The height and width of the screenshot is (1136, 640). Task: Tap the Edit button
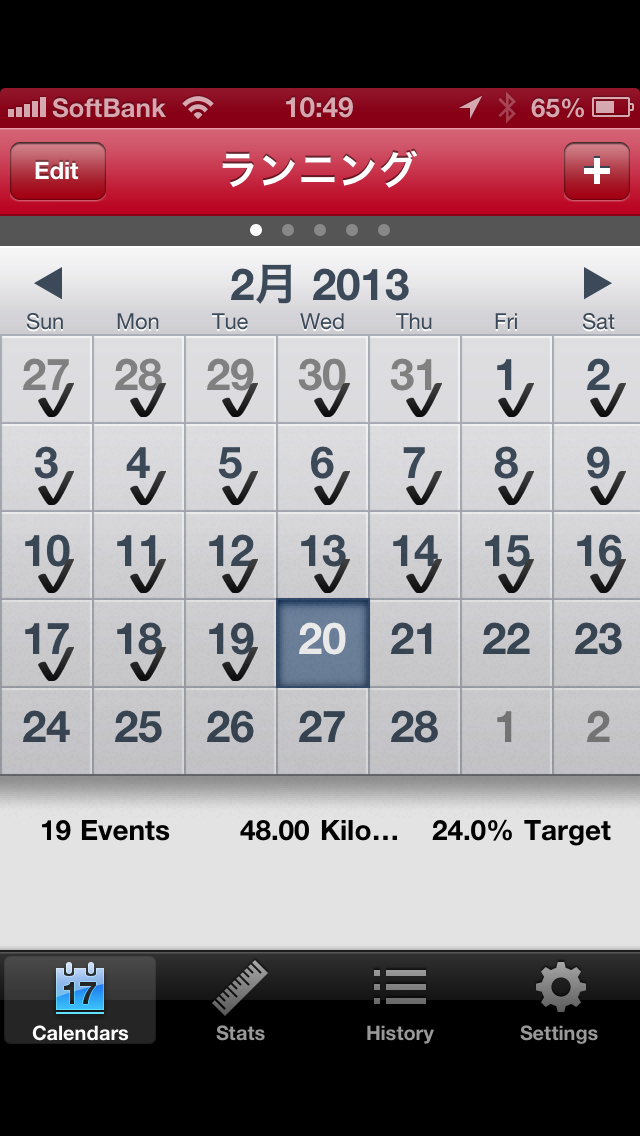point(58,171)
